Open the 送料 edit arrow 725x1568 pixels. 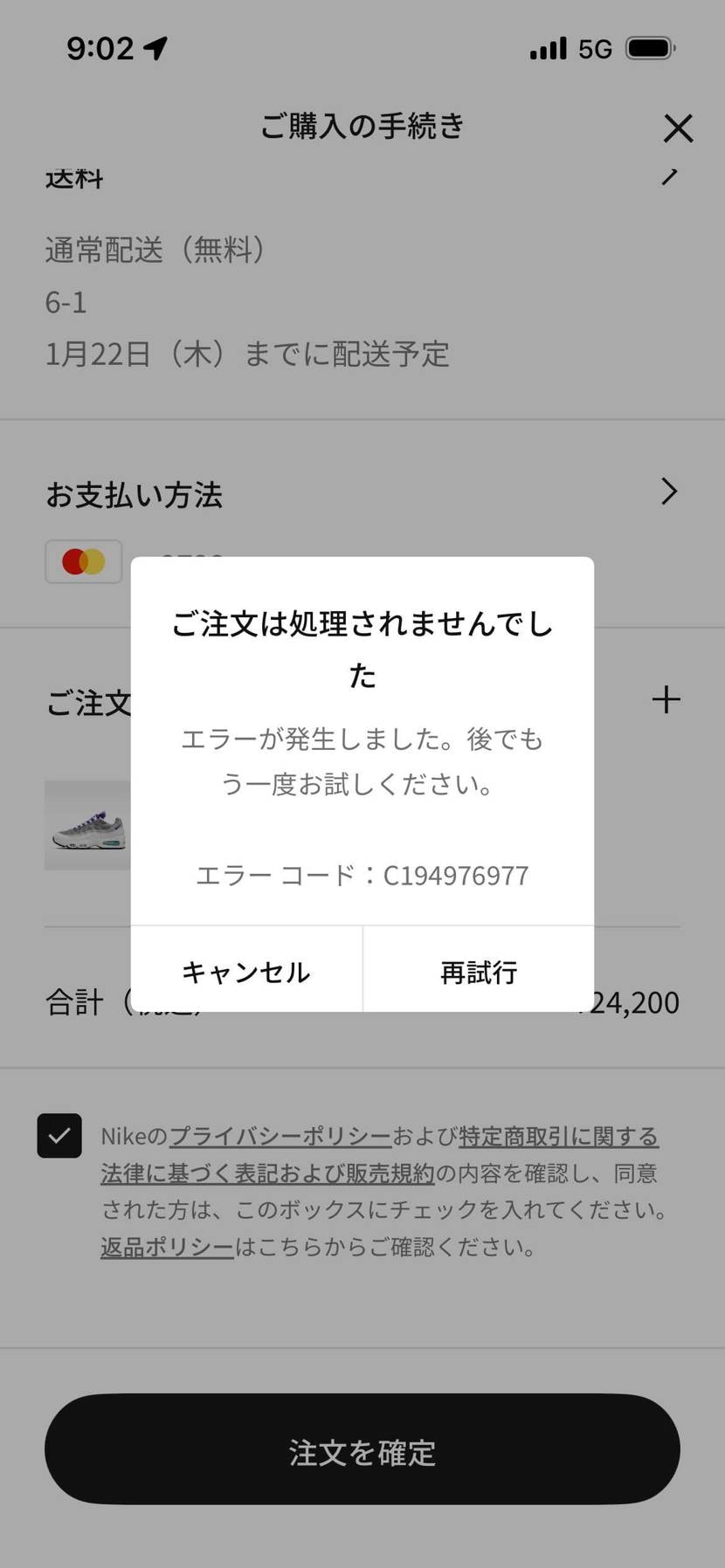(x=668, y=175)
